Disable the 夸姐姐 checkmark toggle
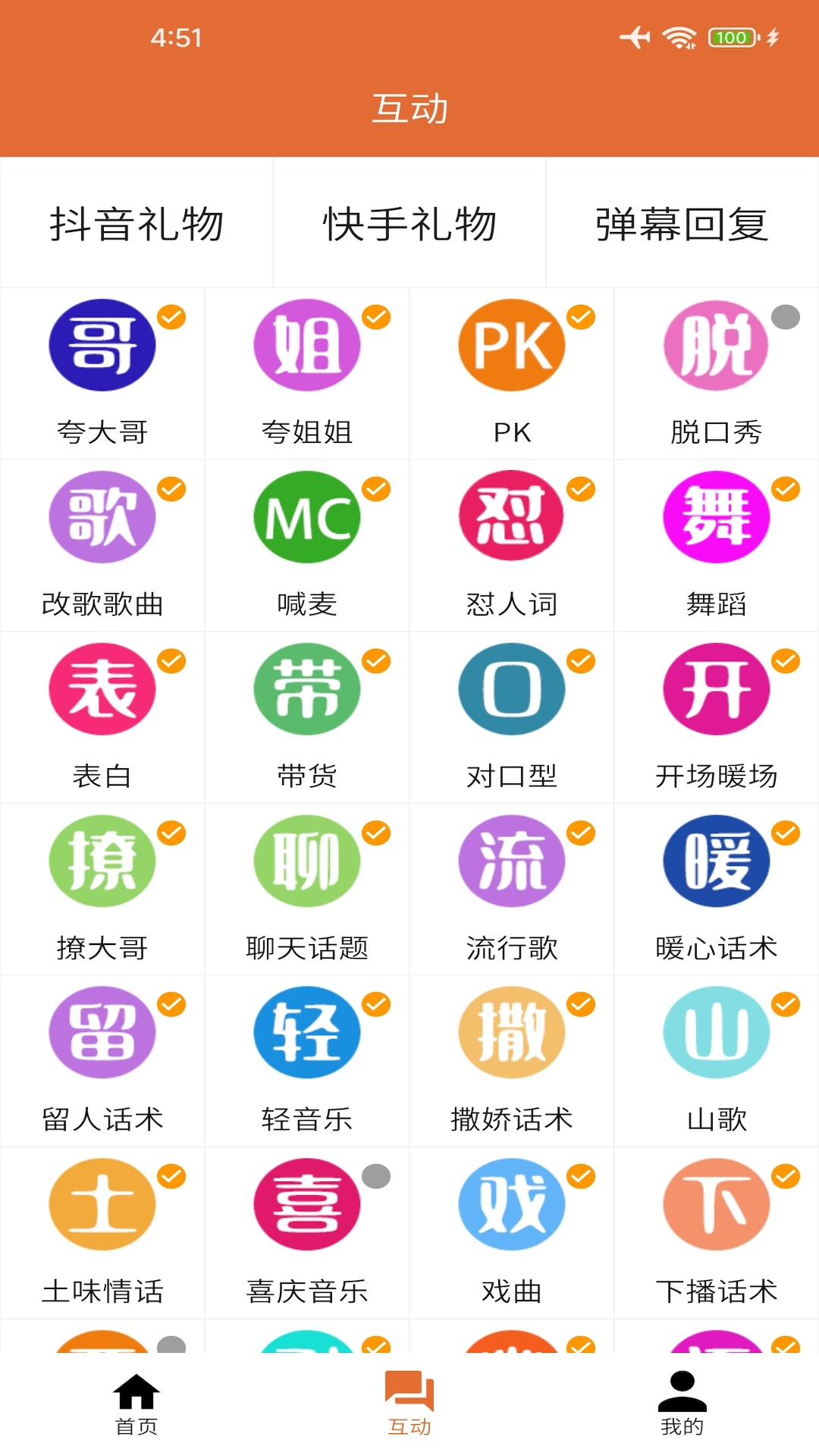The image size is (819, 1456). point(375,318)
